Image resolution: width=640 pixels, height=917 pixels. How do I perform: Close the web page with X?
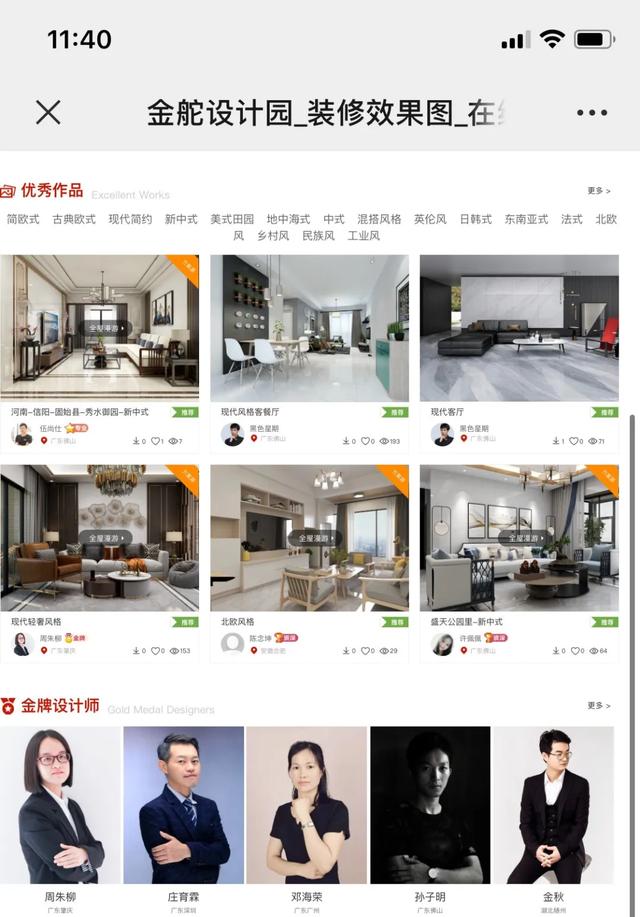(48, 112)
